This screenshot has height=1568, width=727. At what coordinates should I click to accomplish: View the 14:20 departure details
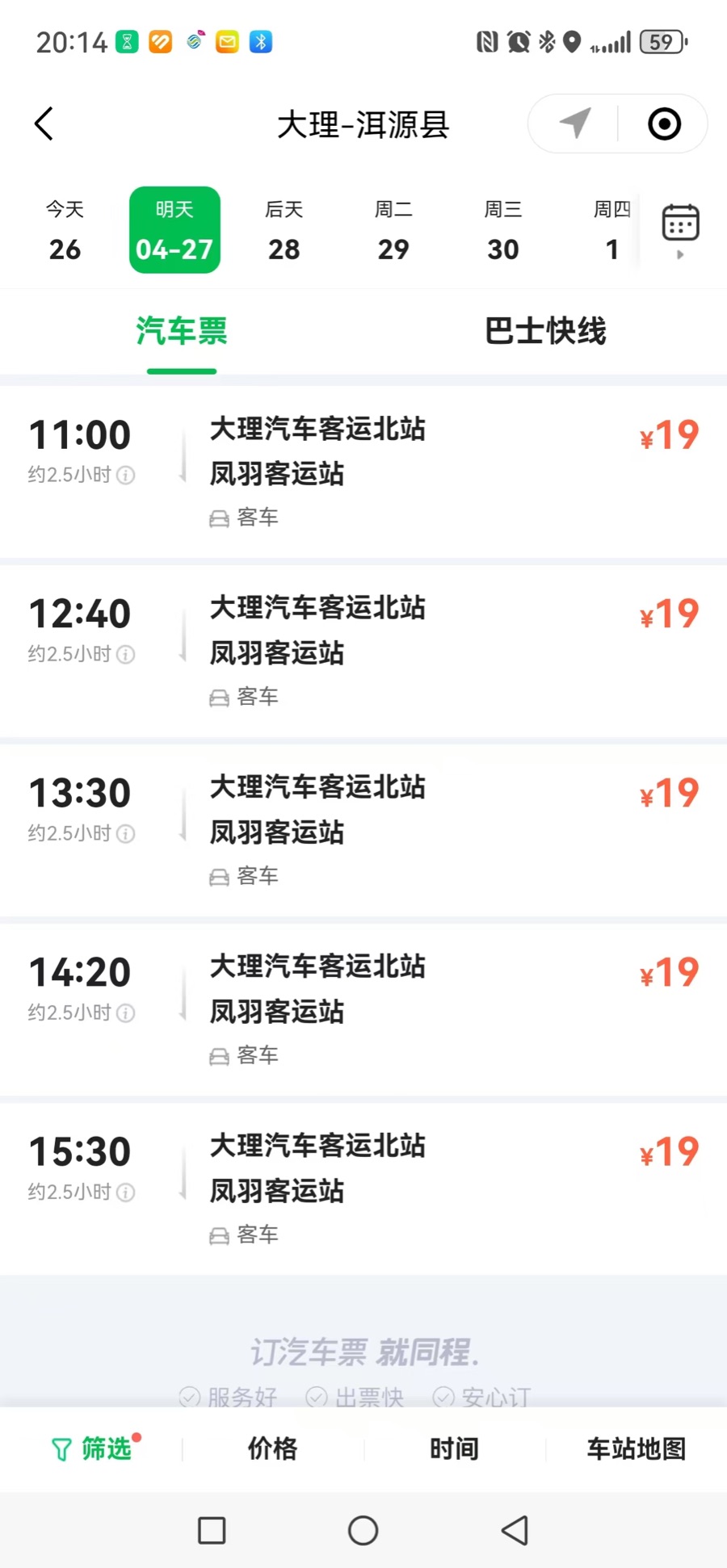363,1009
